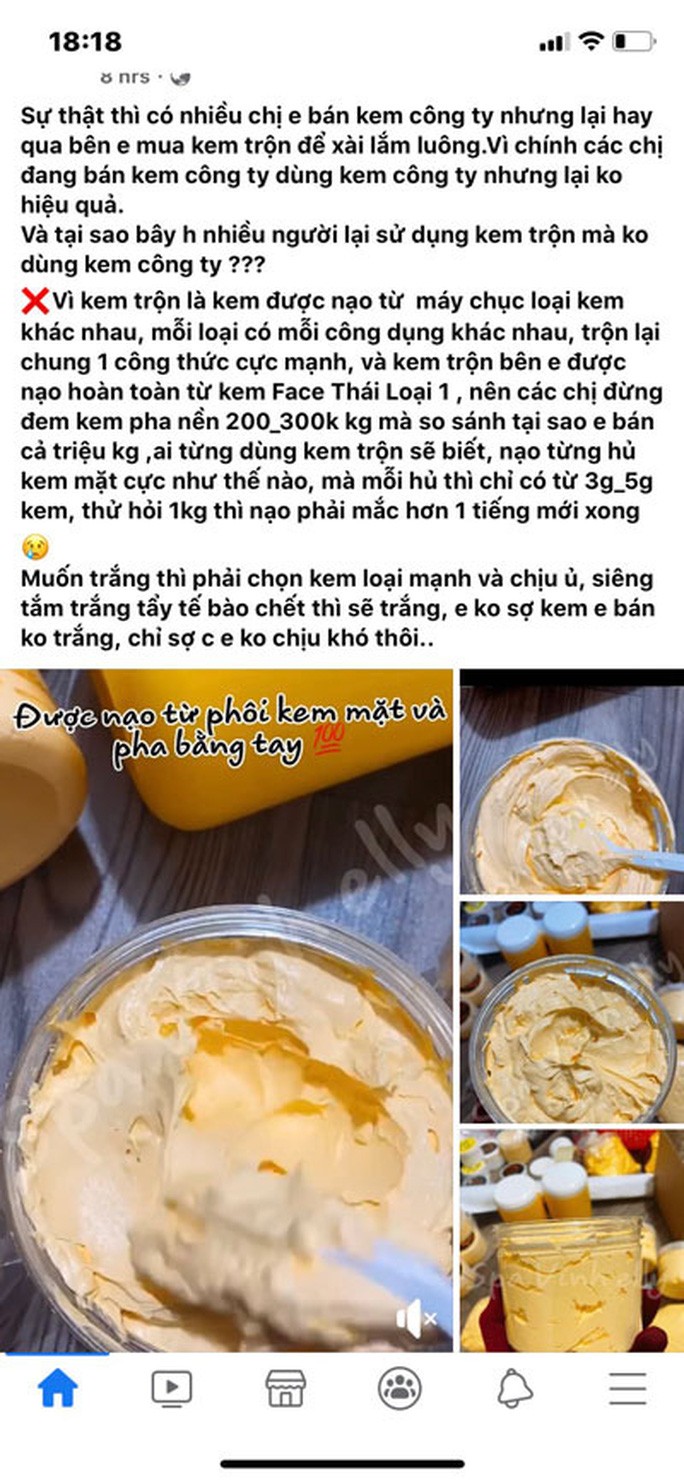This screenshot has width=684, height=1481.
Task: Open the hamburger menu tab
Action: 627,1387
